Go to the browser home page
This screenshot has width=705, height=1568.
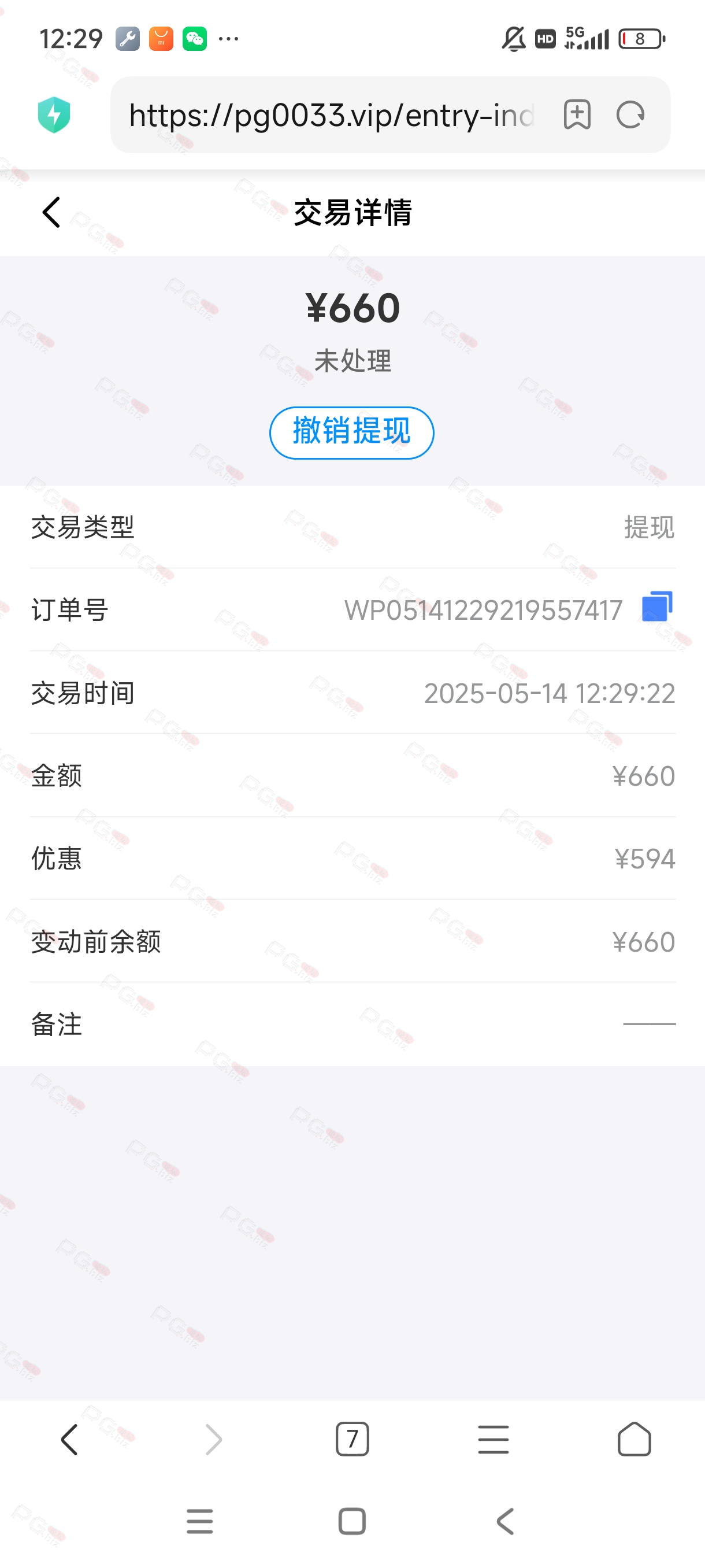(x=634, y=1440)
